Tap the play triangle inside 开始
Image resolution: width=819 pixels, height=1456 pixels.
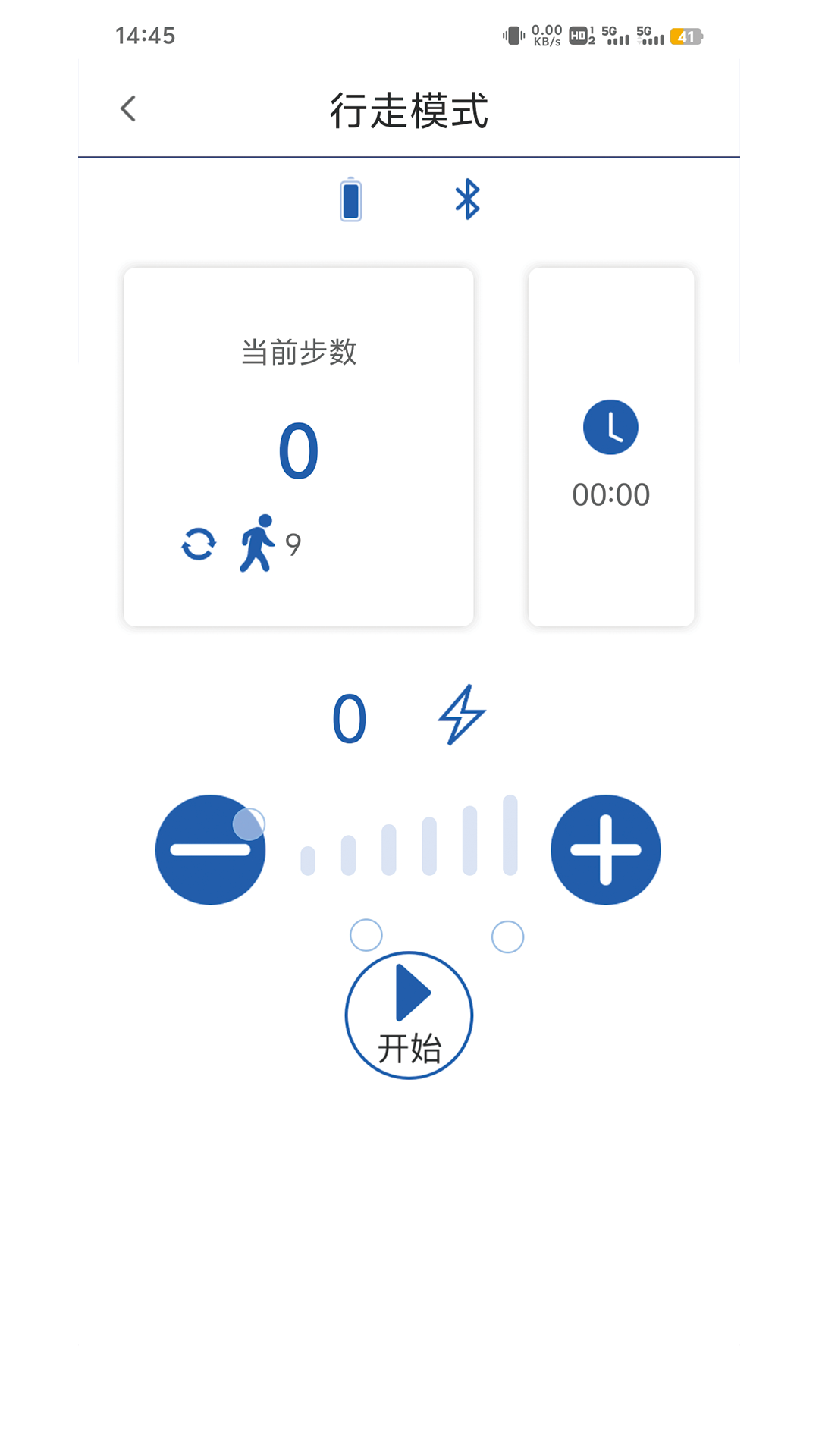point(413,993)
